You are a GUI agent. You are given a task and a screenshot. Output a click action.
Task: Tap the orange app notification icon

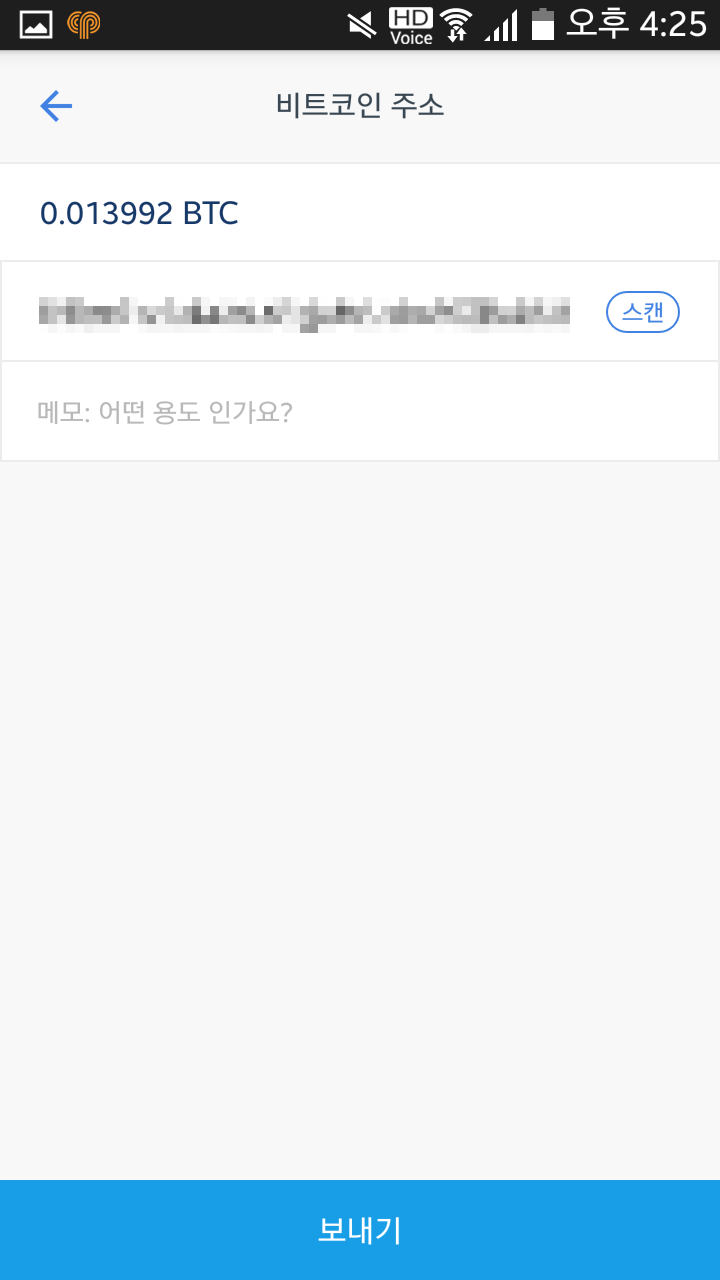83,25
